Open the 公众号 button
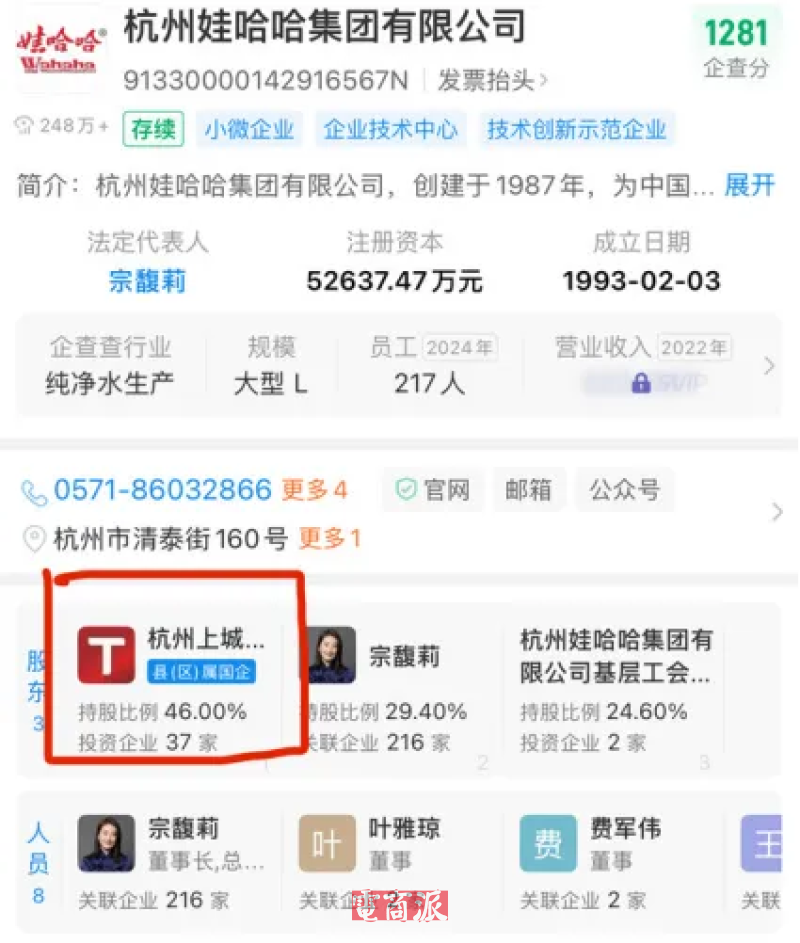The height and width of the screenshot is (943, 800). tap(624, 490)
